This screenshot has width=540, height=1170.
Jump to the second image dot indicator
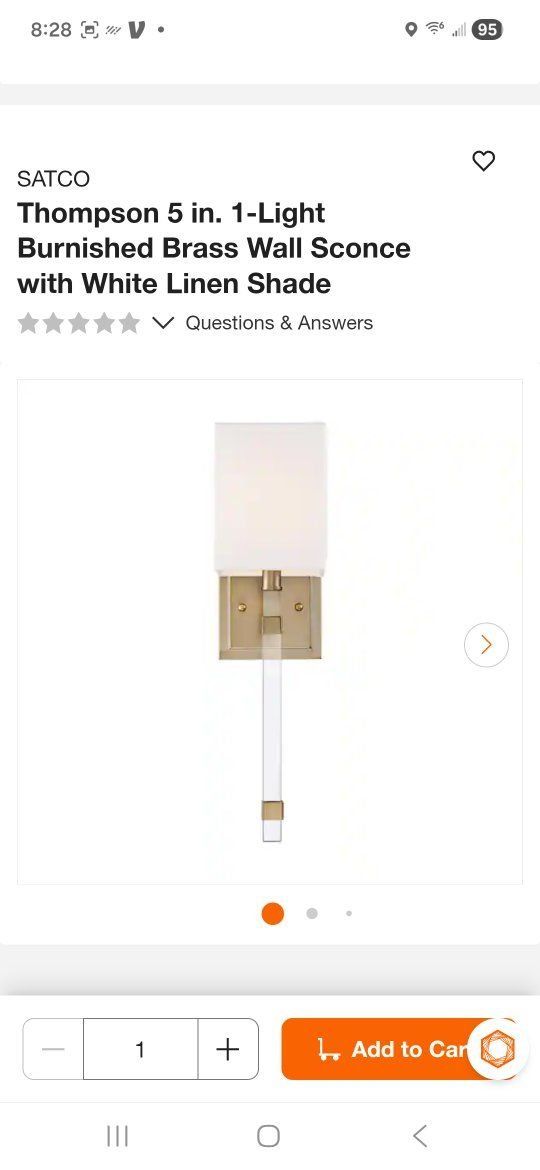(312, 913)
